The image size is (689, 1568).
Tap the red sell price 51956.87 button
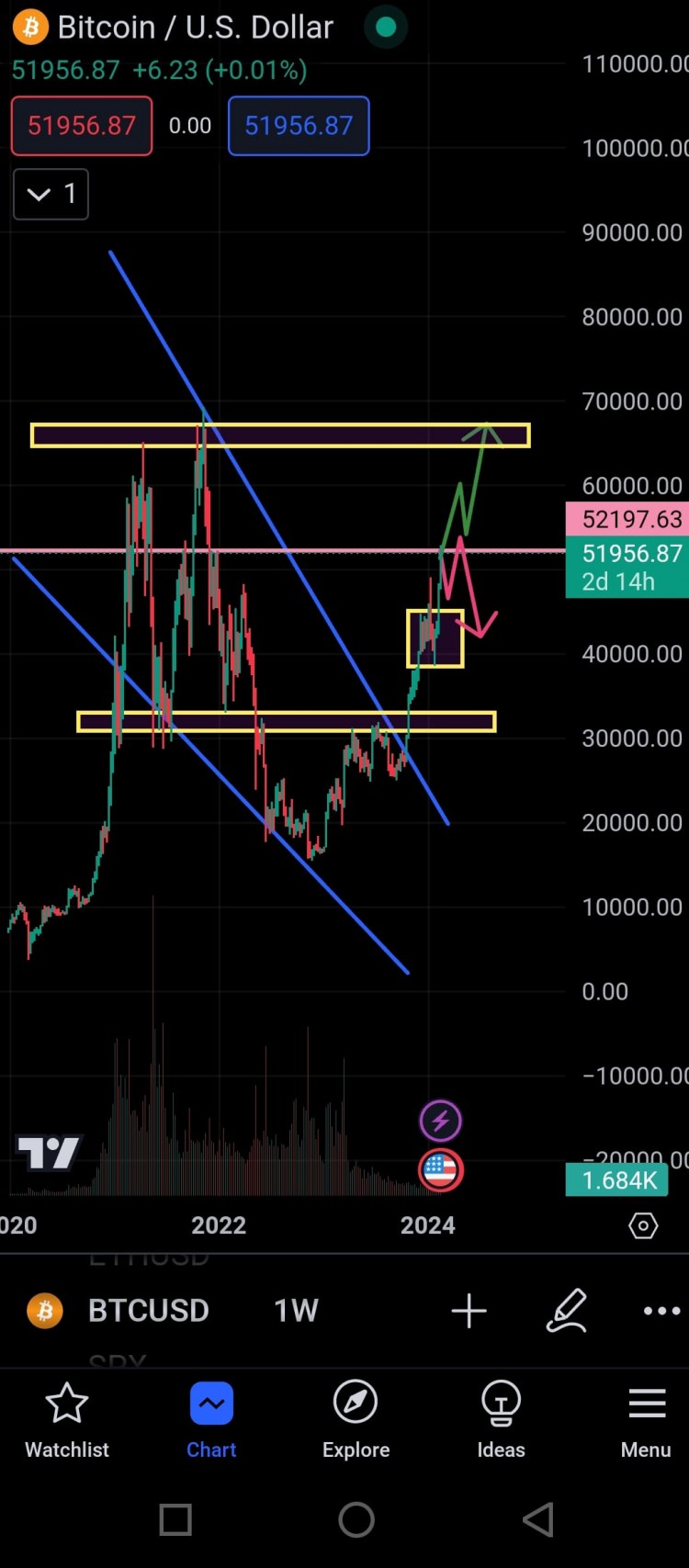[x=82, y=126]
